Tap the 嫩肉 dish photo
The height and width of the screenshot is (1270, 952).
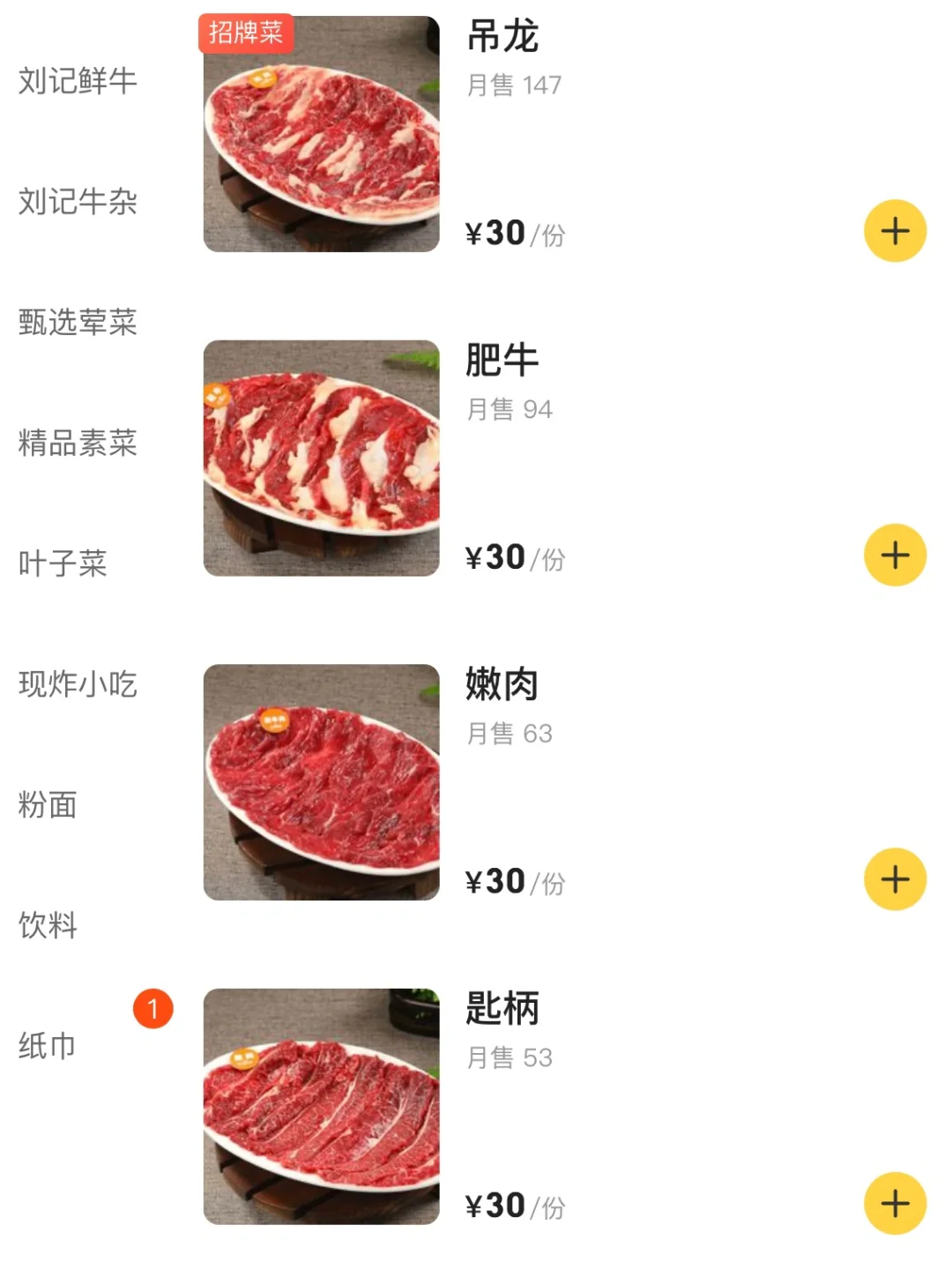click(x=321, y=782)
